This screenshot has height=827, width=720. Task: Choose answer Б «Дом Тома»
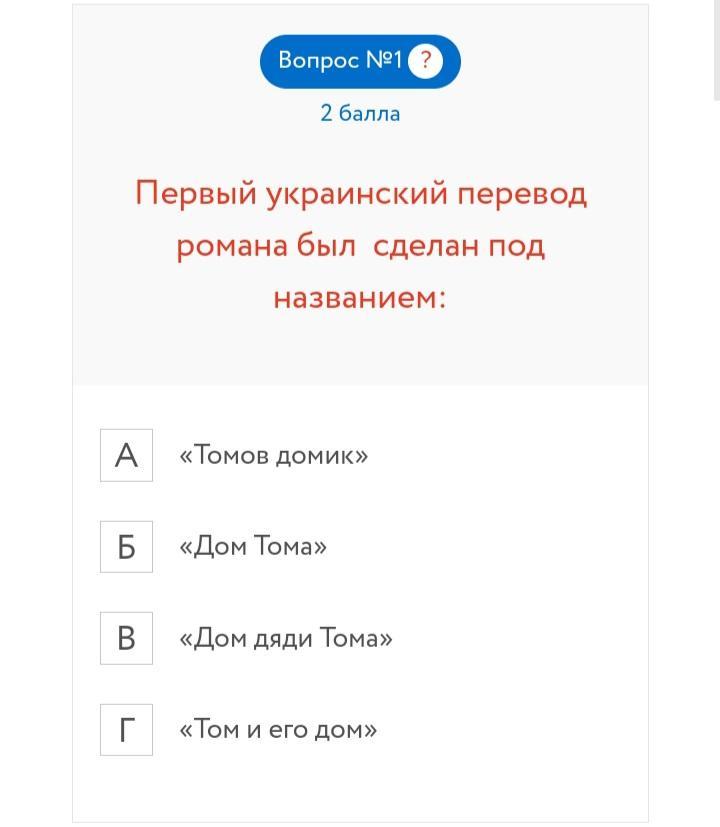pos(127,547)
